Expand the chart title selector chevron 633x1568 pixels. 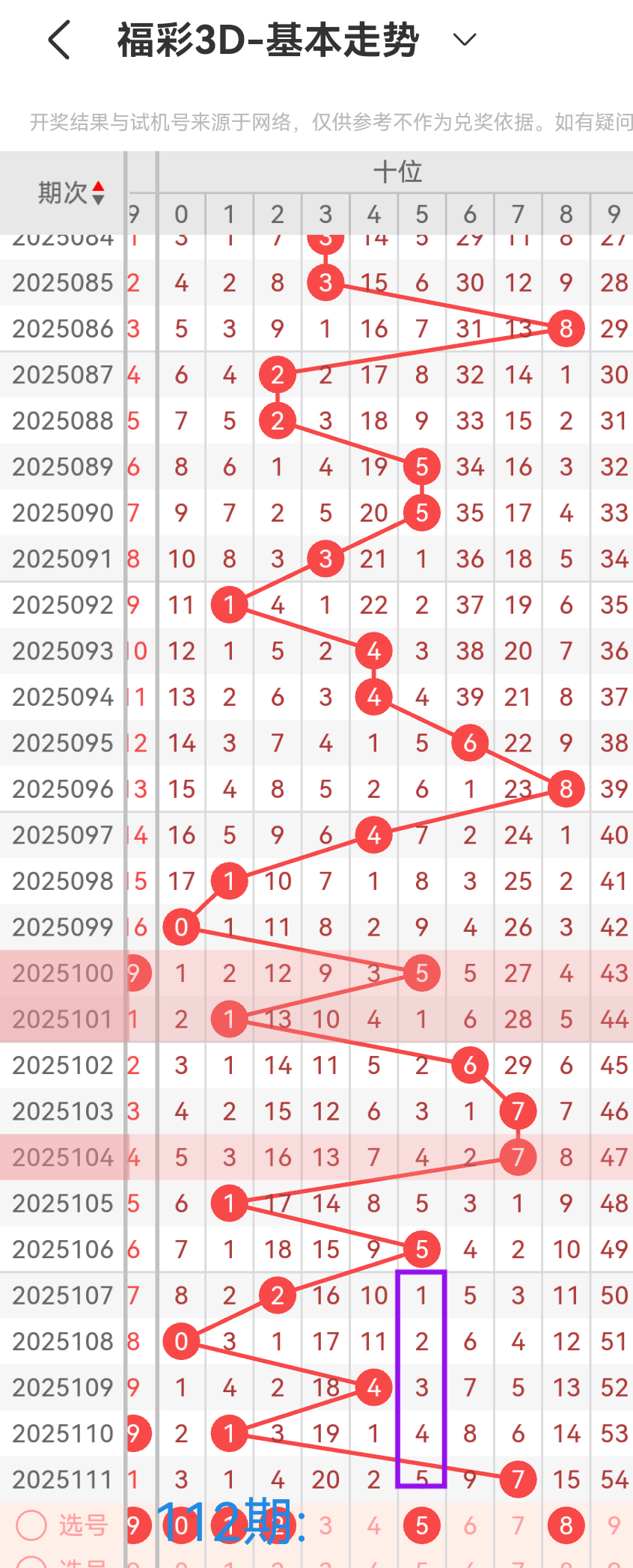[462, 40]
